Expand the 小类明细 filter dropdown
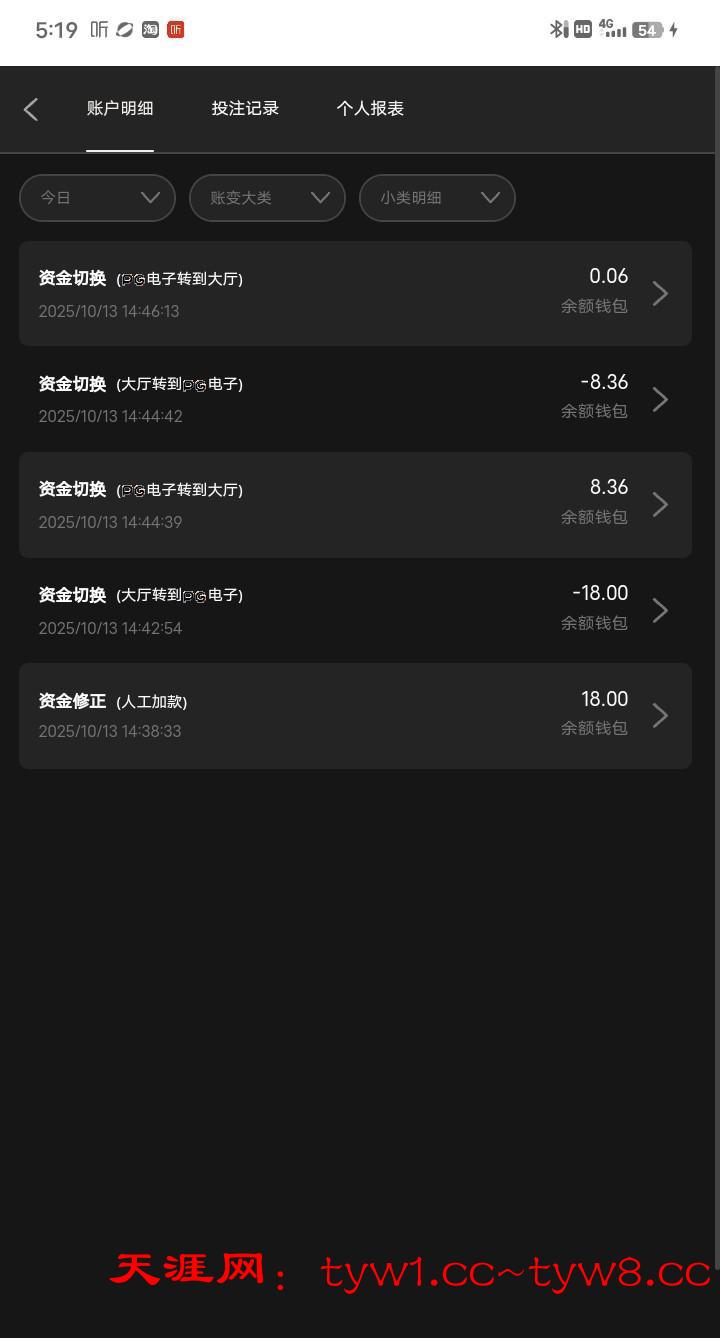 click(x=437, y=198)
